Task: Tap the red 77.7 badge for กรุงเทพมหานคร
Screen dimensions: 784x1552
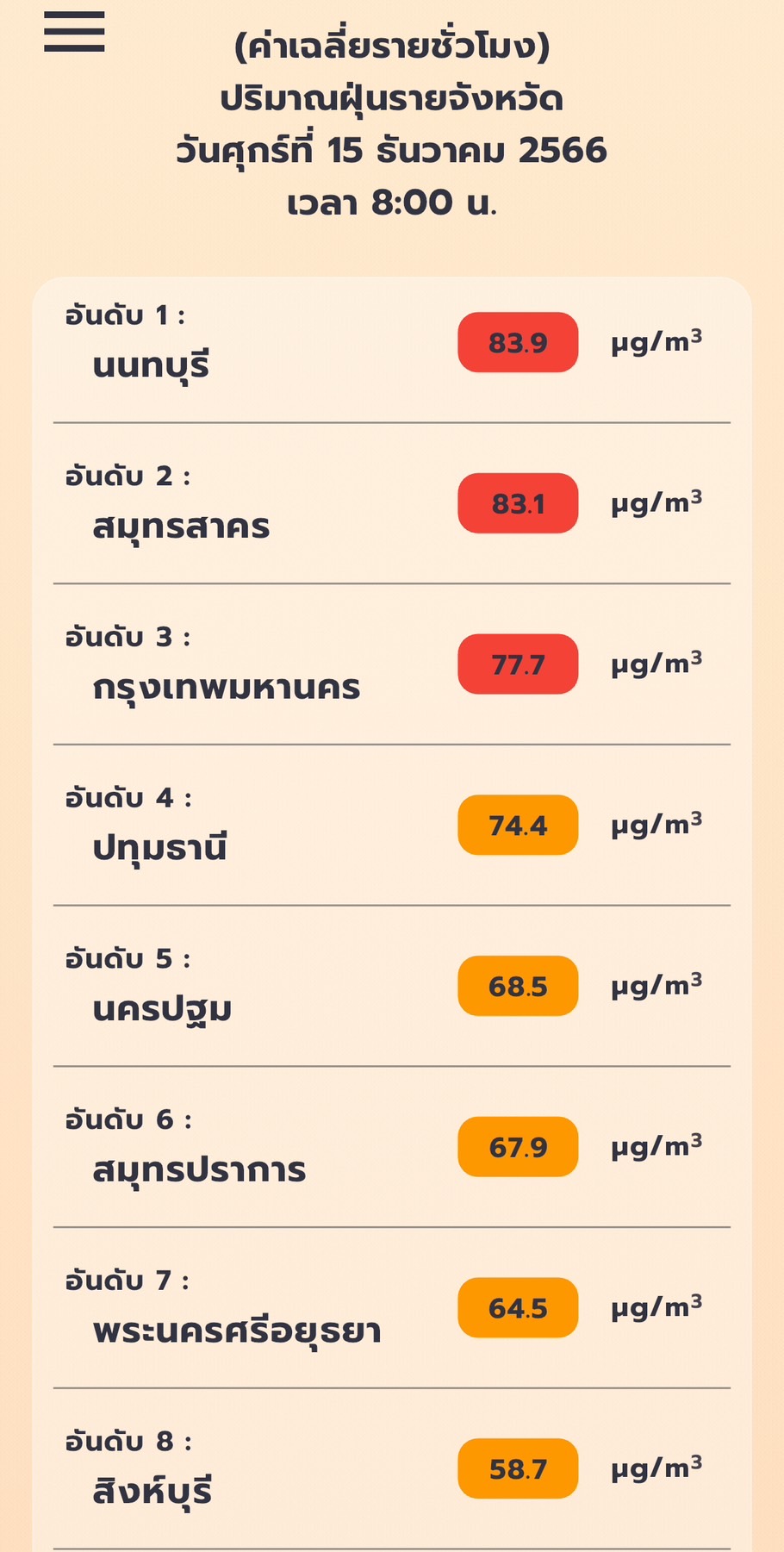Action: pos(517,664)
